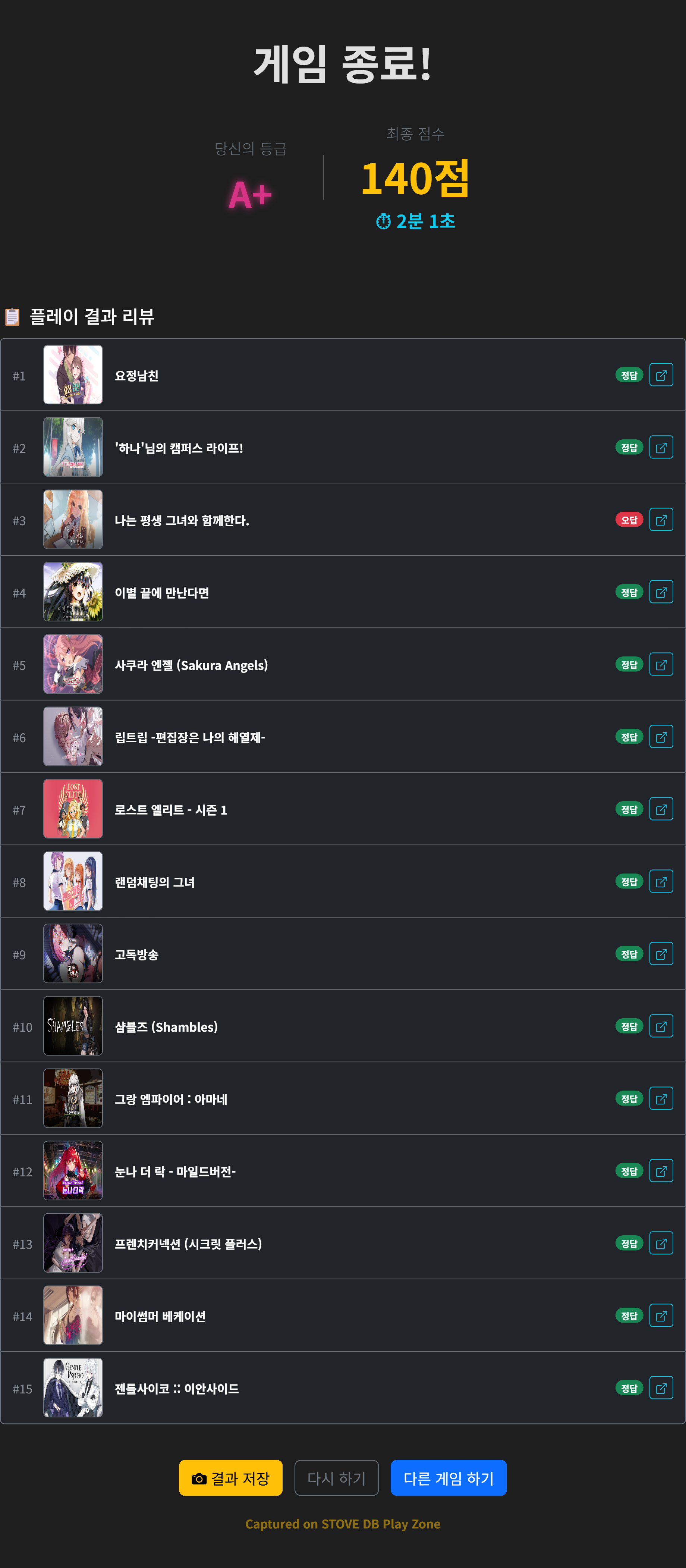Image resolution: width=686 pixels, height=1568 pixels.
Task: Open external link for 사쿠라 엔젤 (Sakura Angels)
Action: (x=660, y=665)
